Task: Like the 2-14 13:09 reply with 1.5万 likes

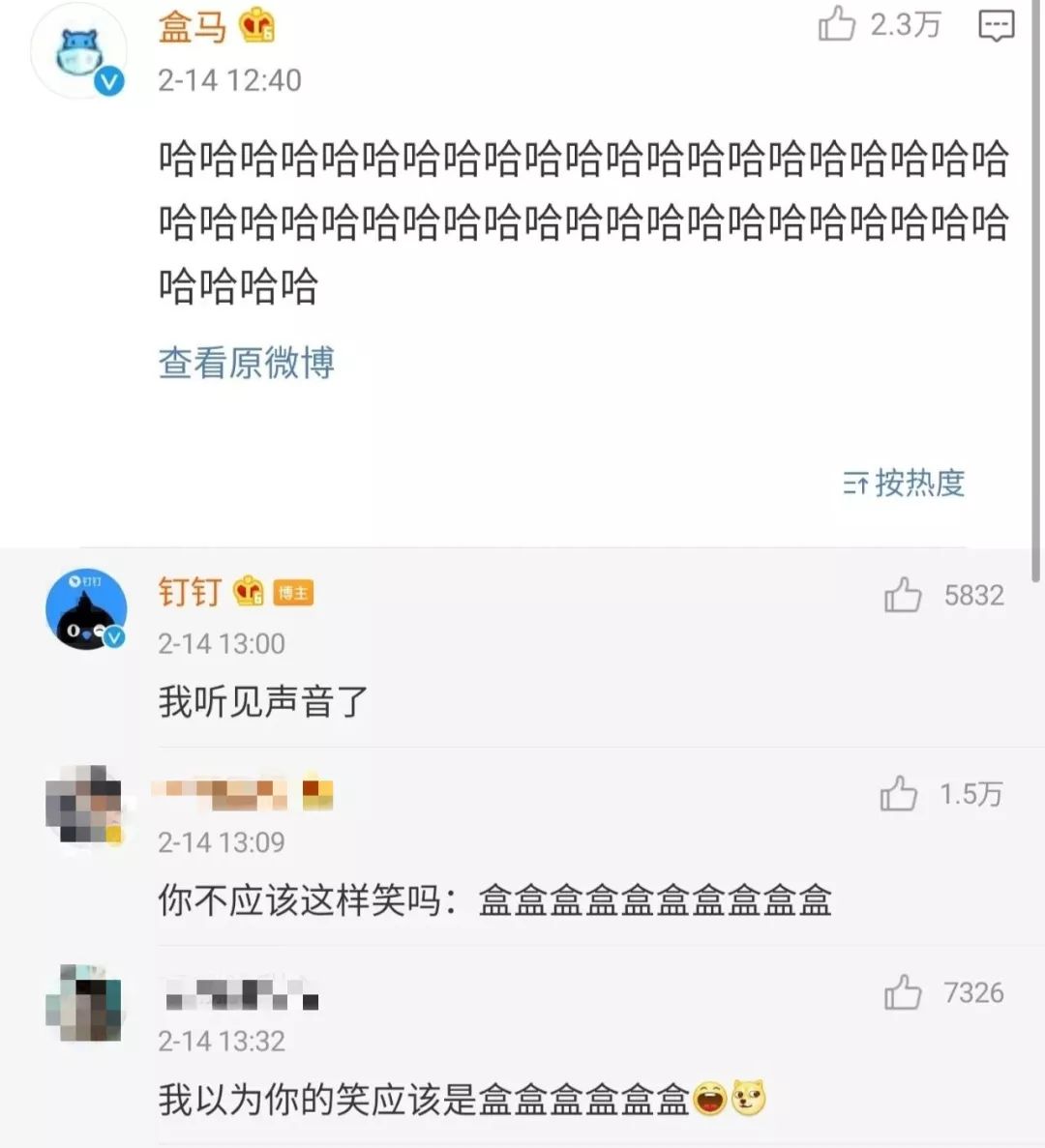Action: click(899, 794)
